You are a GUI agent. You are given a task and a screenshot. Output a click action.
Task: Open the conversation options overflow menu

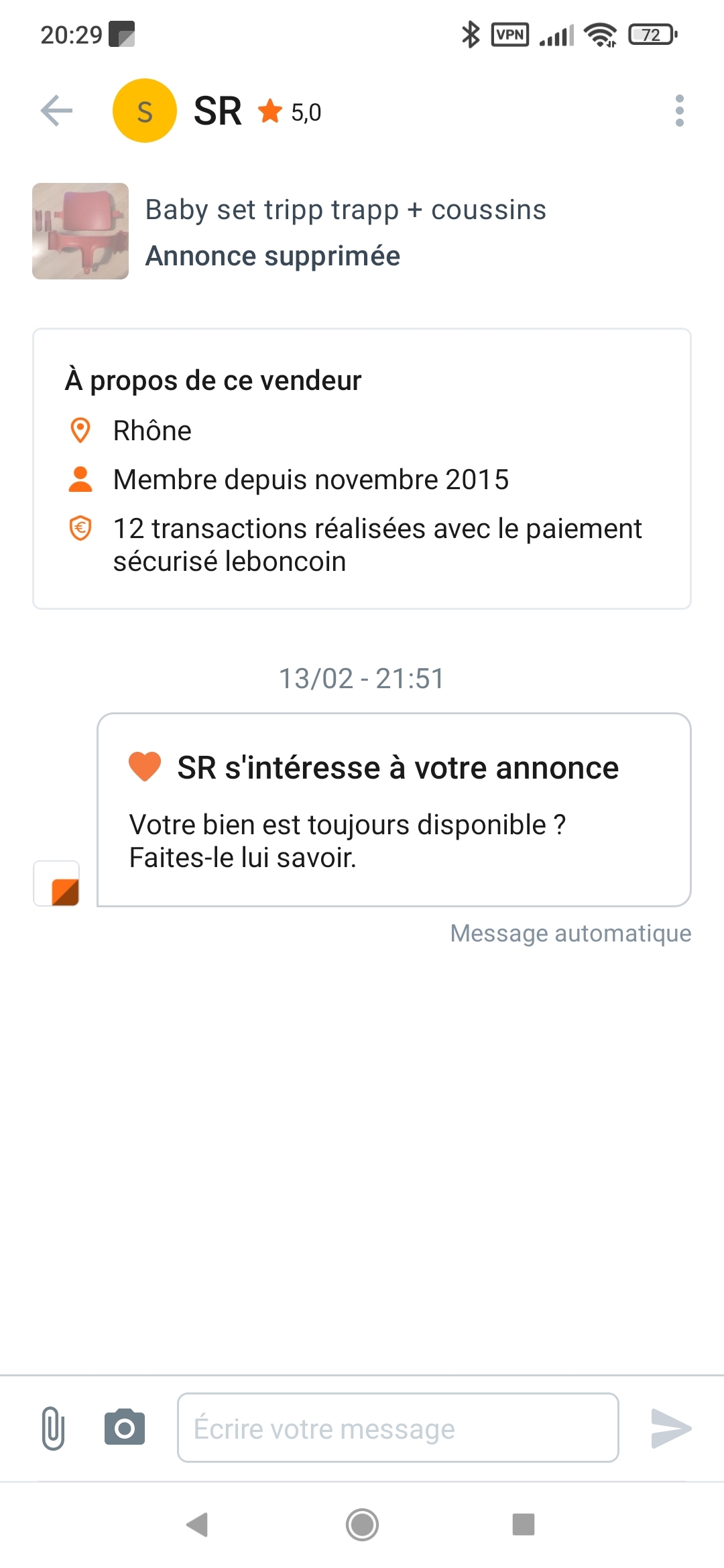tap(680, 111)
